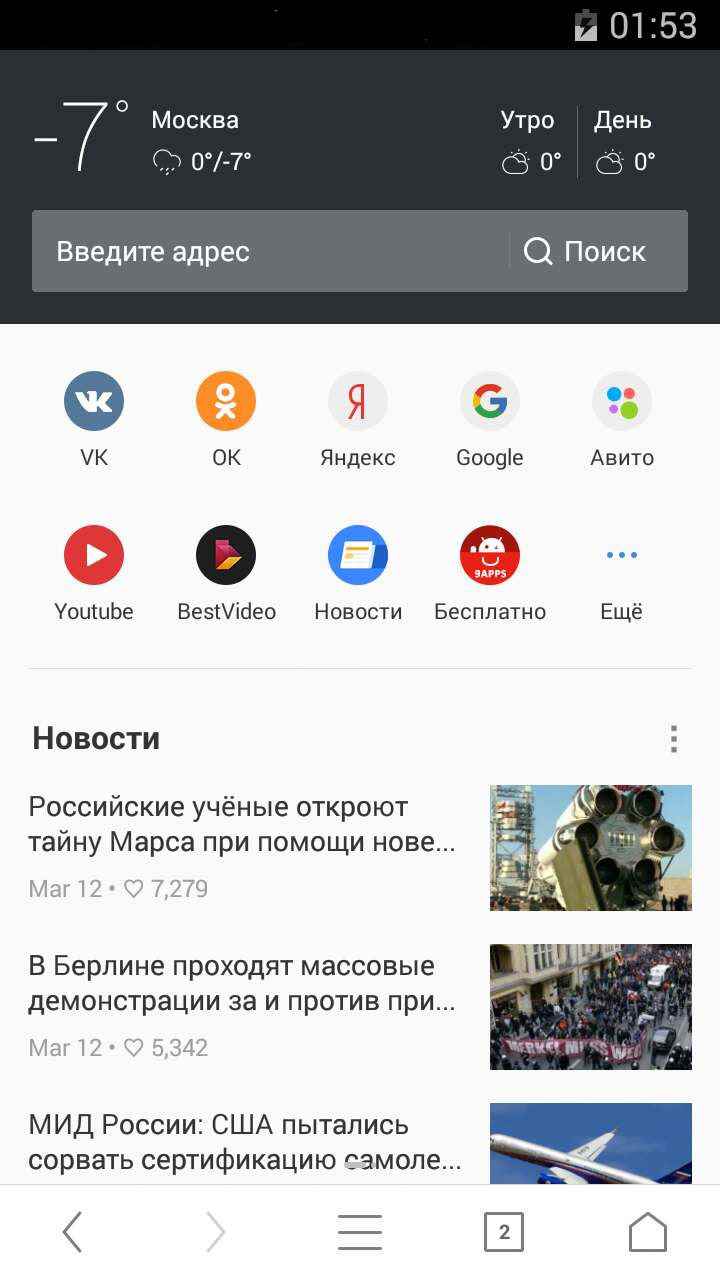Open Youtube from the quick links
Screen dimensions: 720x1280
coord(93,554)
